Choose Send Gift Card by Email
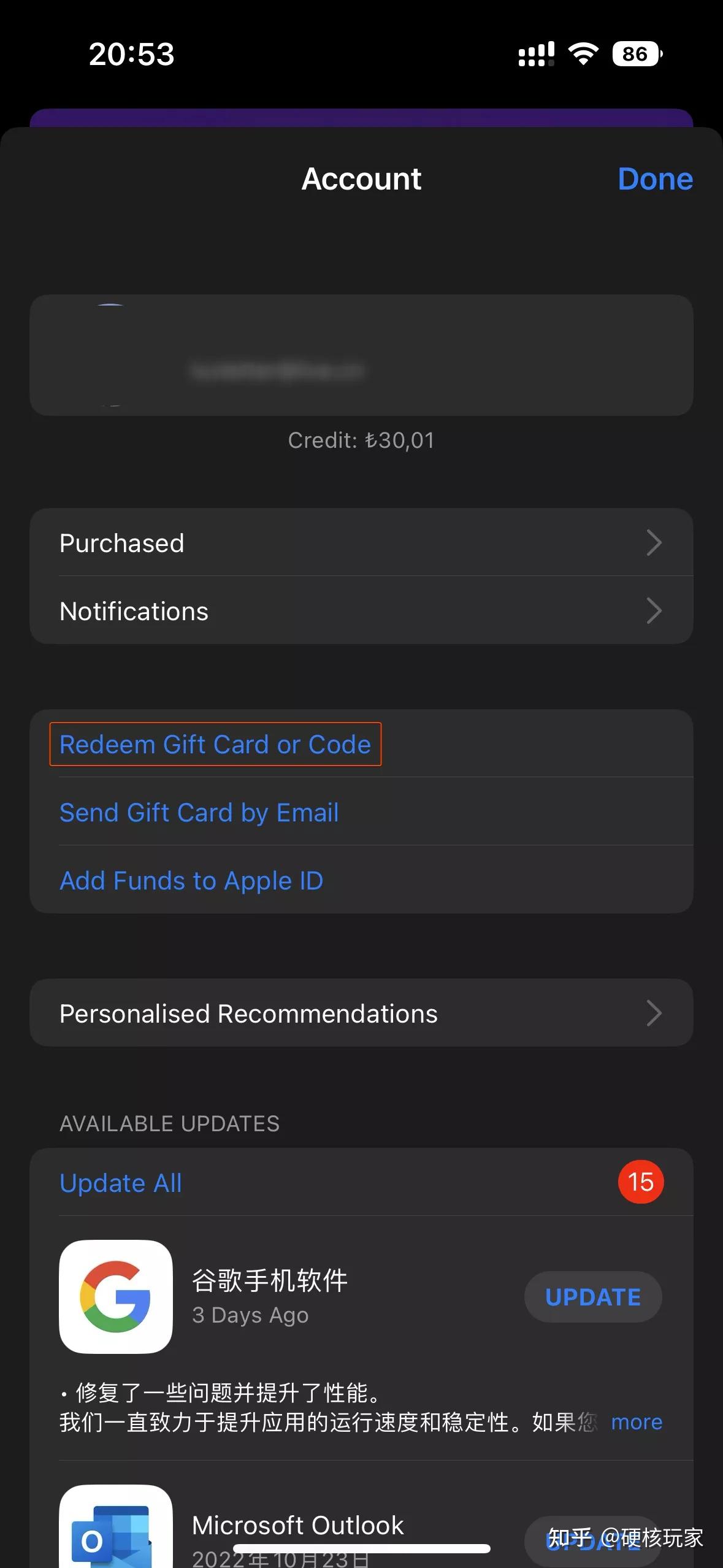The width and height of the screenshot is (723, 1568). tap(198, 812)
